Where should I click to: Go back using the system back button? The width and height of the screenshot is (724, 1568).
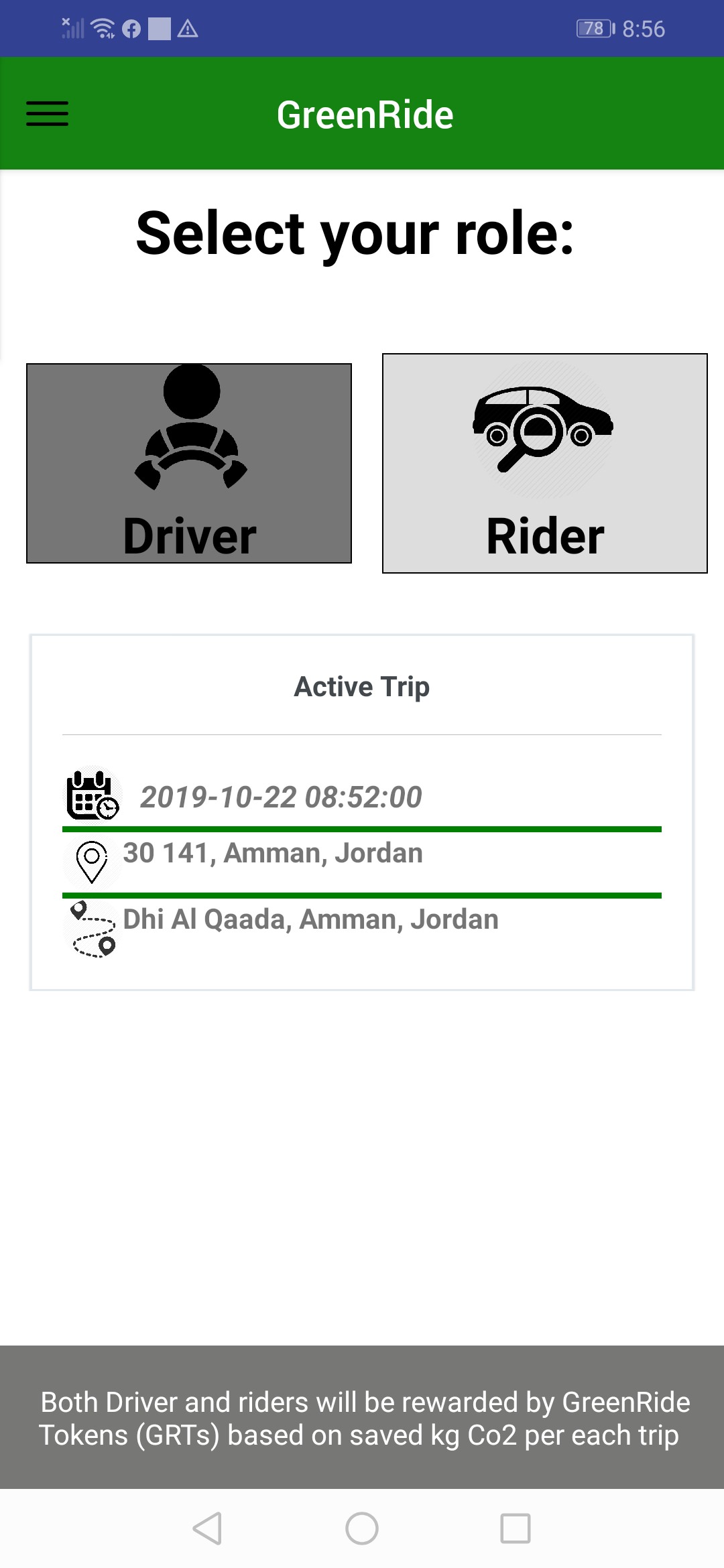click(x=207, y=1528)
